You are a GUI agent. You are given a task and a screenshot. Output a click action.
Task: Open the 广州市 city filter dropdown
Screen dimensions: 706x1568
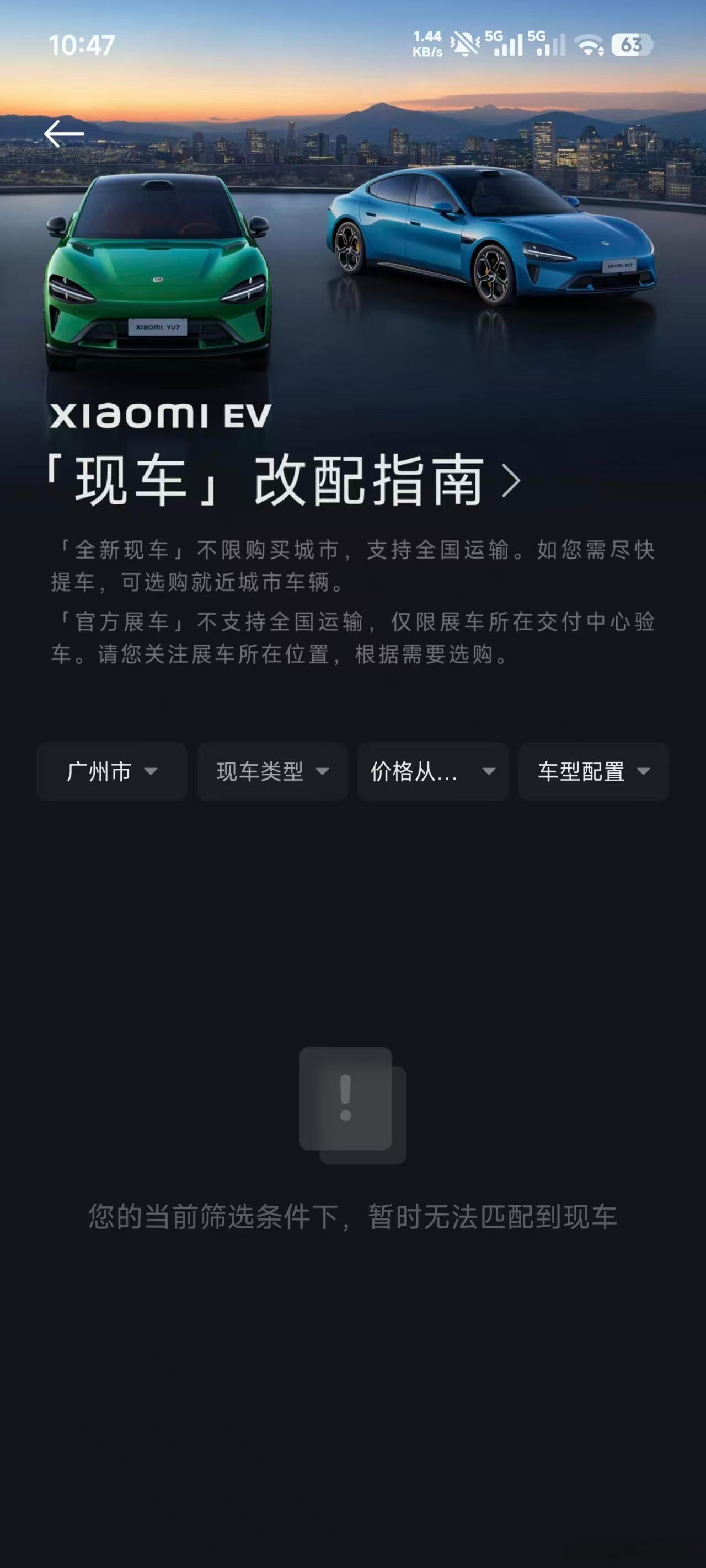111,772
